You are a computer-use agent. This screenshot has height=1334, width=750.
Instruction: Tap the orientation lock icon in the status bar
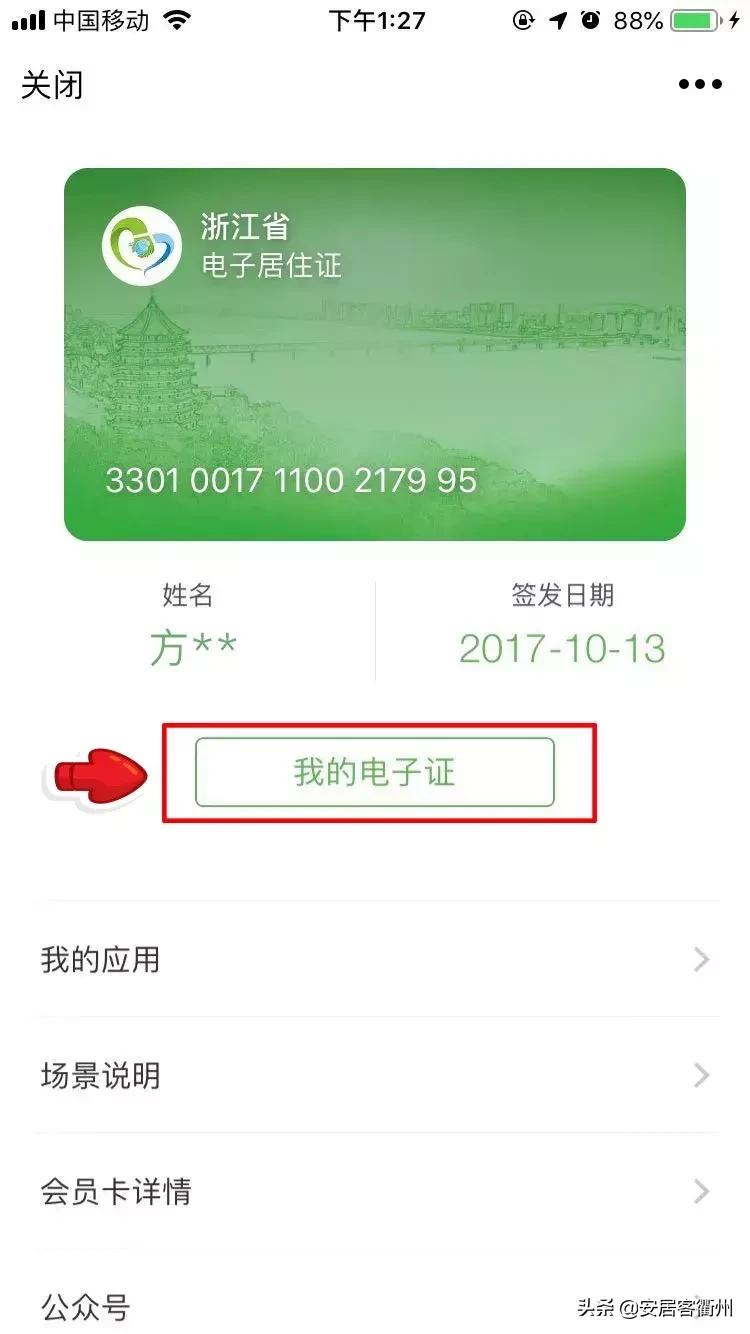click(x=524, y=18)
